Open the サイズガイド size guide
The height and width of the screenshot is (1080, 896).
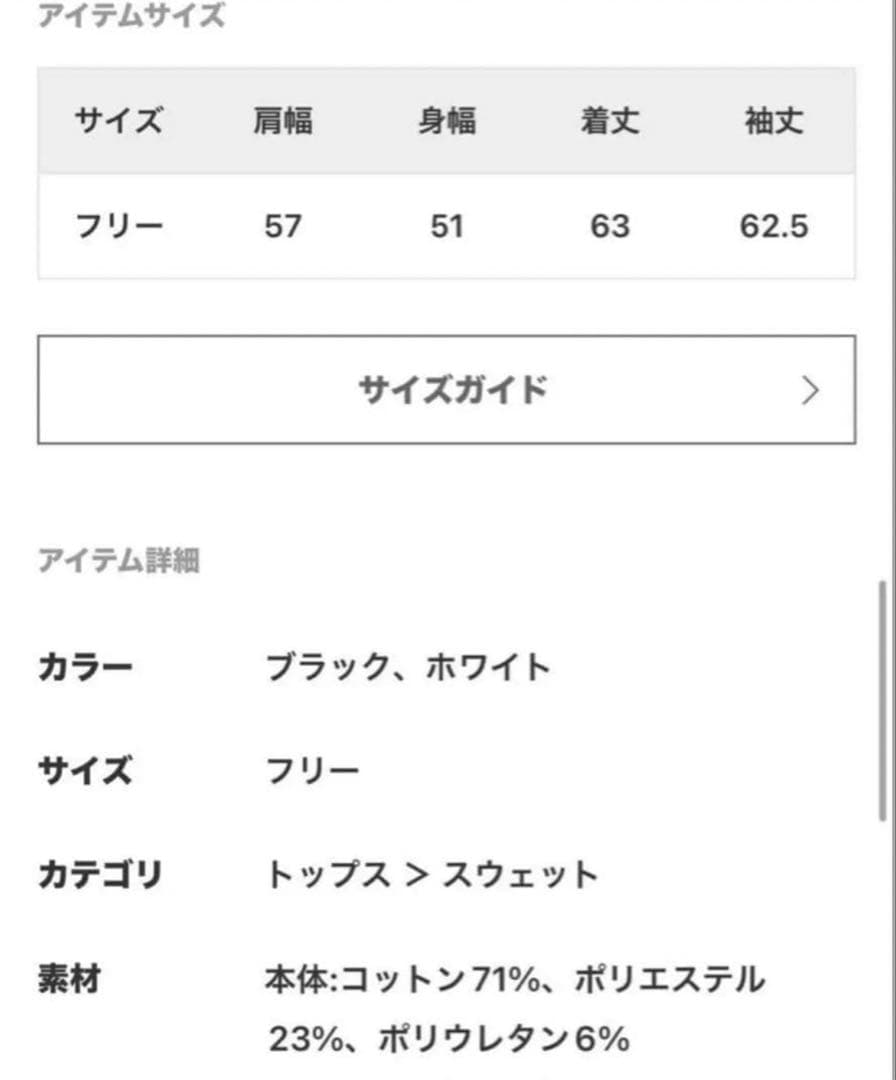point(446,390)
